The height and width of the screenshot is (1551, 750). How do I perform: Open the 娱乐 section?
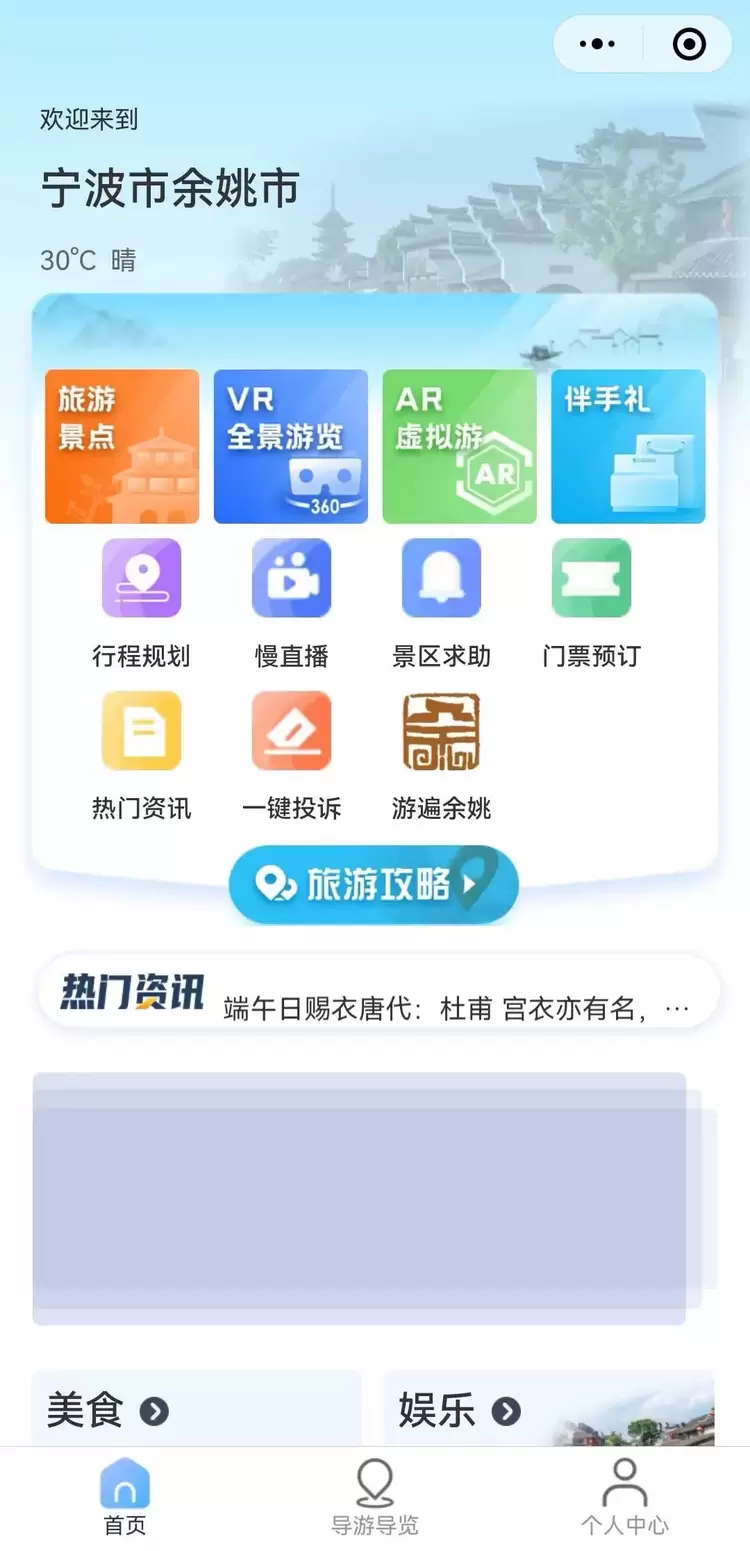pos(459,1410)
